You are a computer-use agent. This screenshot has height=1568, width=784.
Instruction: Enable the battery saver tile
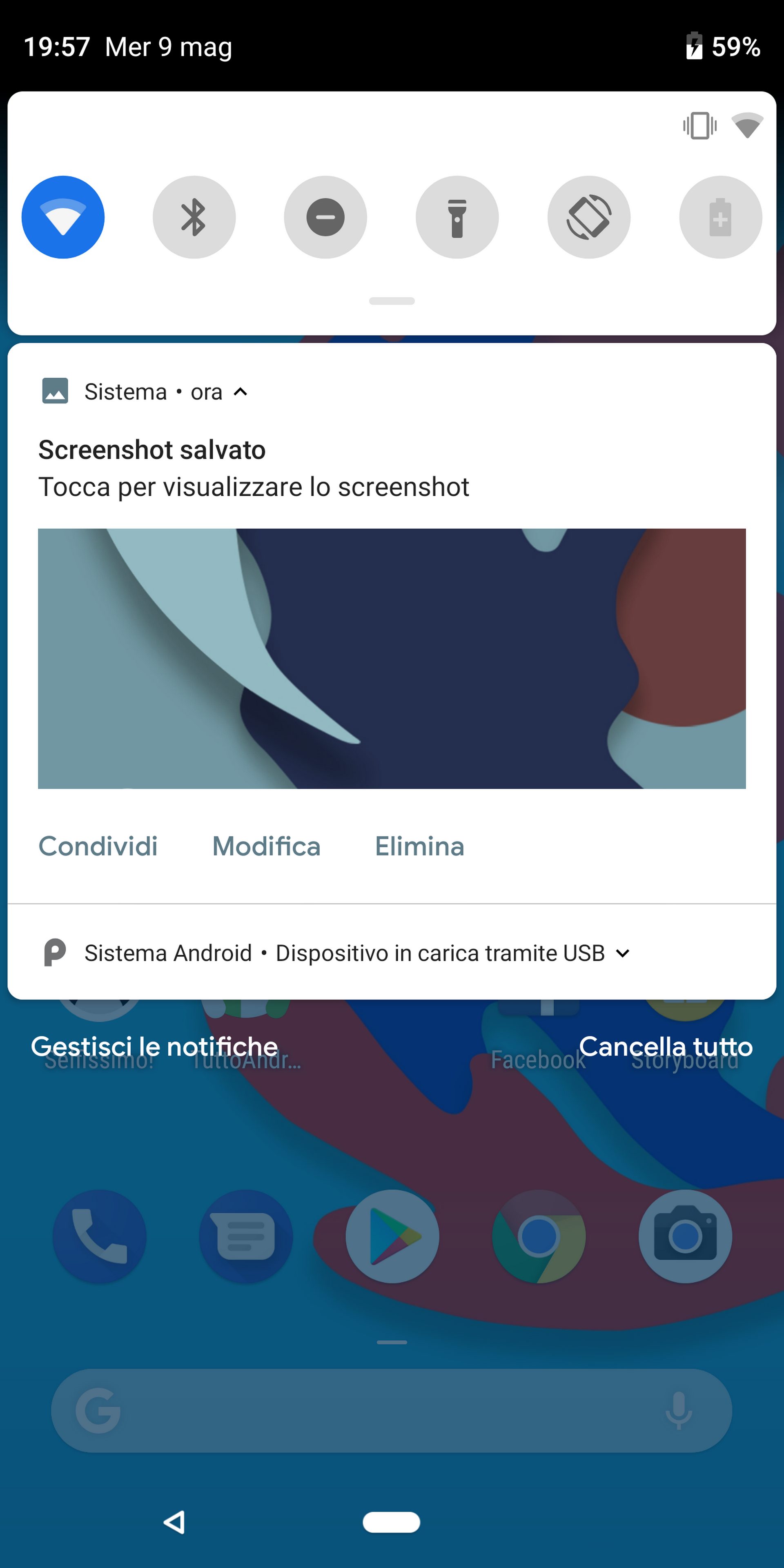720,217
